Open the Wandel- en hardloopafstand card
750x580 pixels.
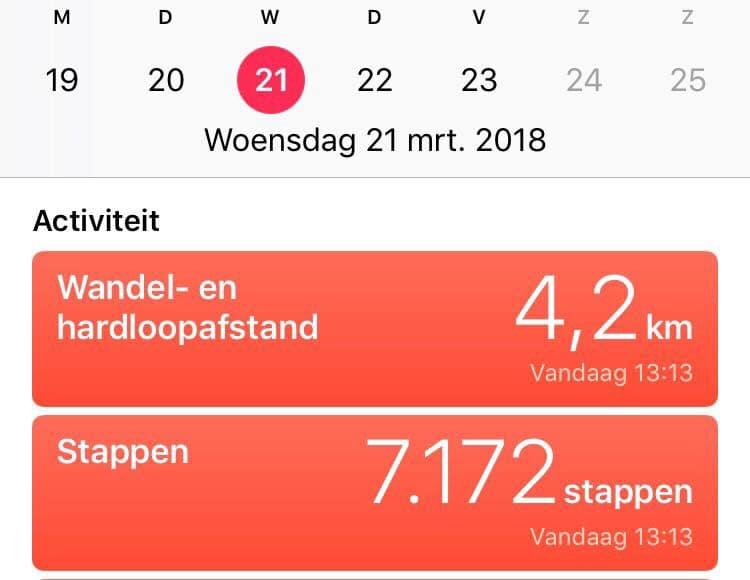375,328
